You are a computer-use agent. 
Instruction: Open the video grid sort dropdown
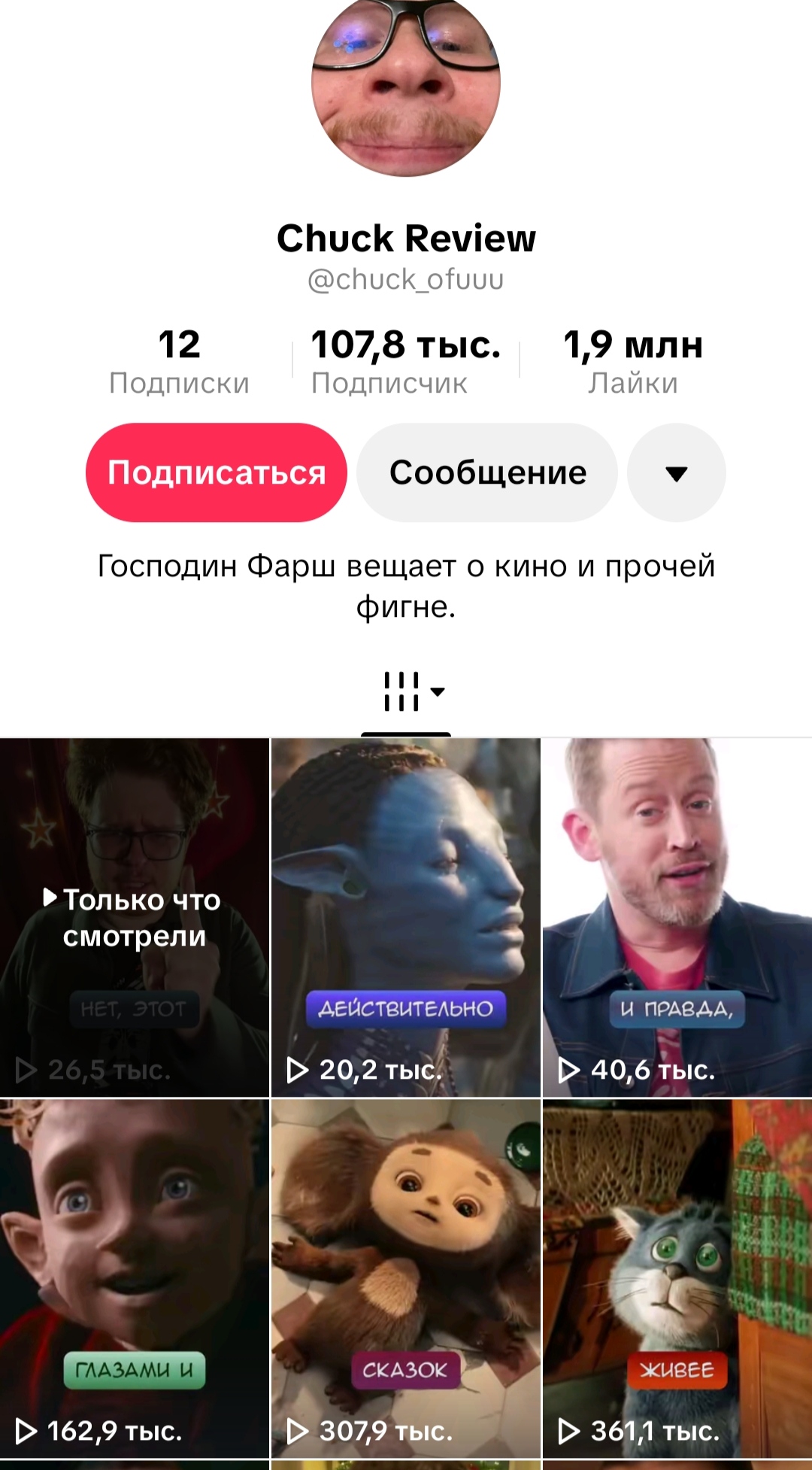point(412,691)
